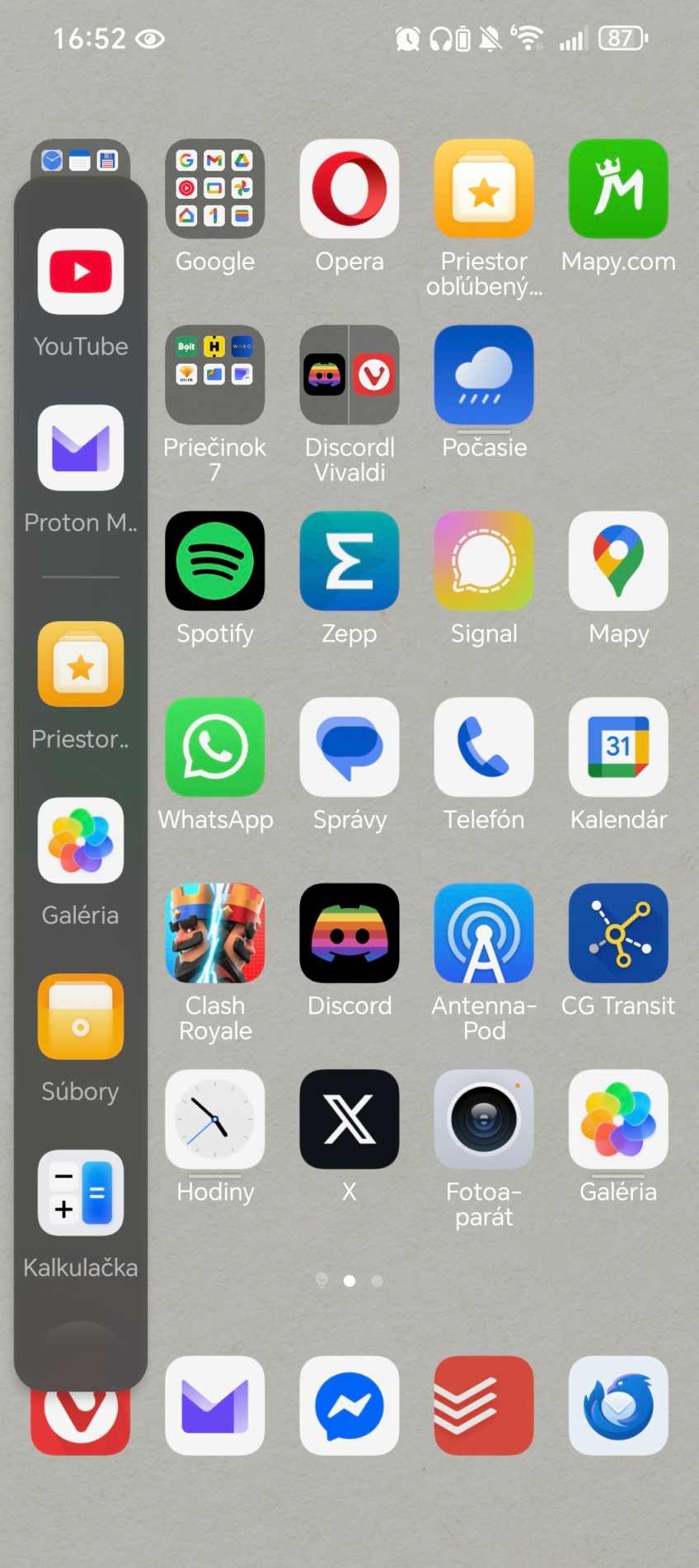The width and height of the screenshot is (699, 1568).
Task: Launch the Opera browser
Action: pyautogui.click(x=349, y=189)
